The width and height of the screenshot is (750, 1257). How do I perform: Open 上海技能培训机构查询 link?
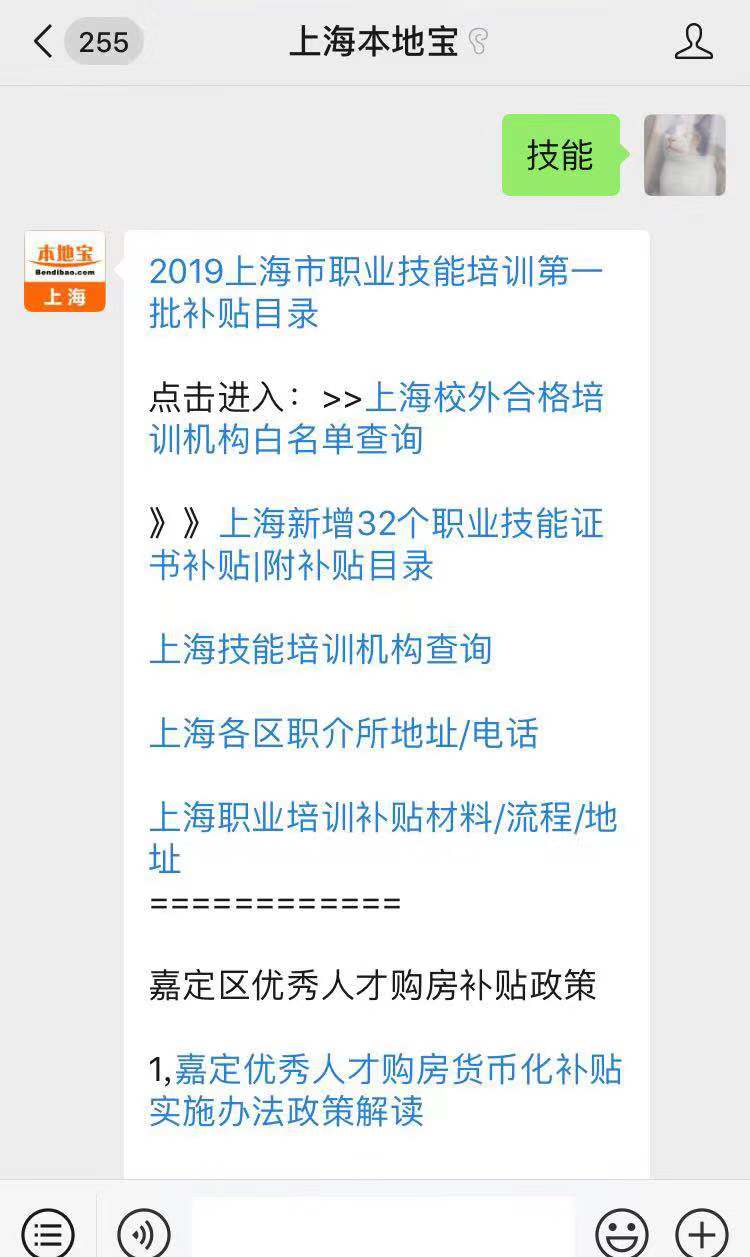320,650
